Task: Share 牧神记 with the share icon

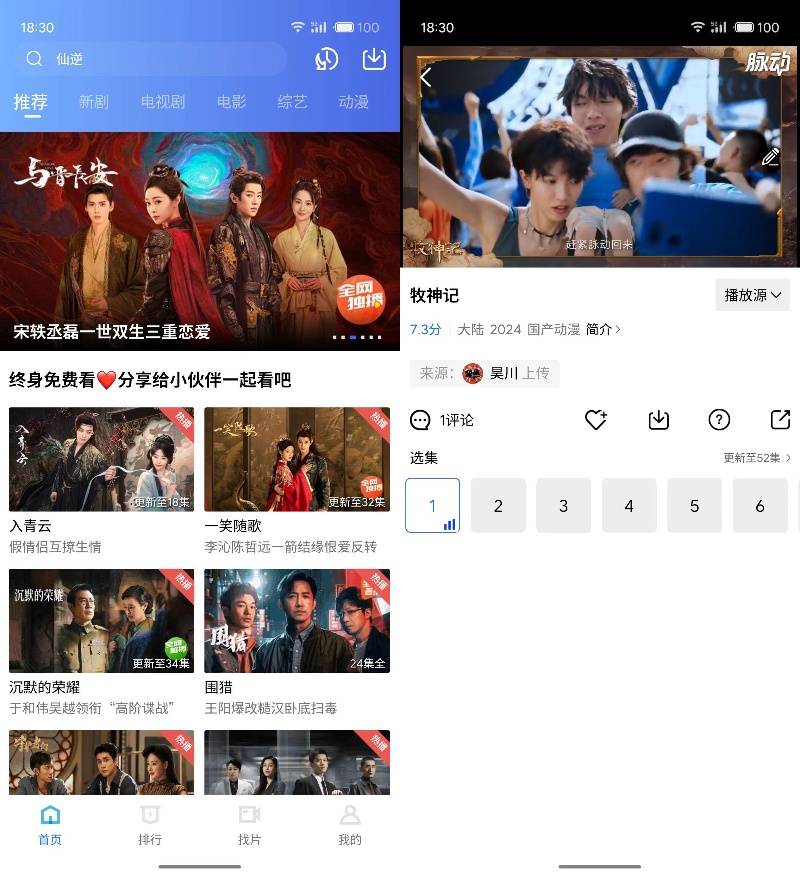Action: [x=780, y=420]
